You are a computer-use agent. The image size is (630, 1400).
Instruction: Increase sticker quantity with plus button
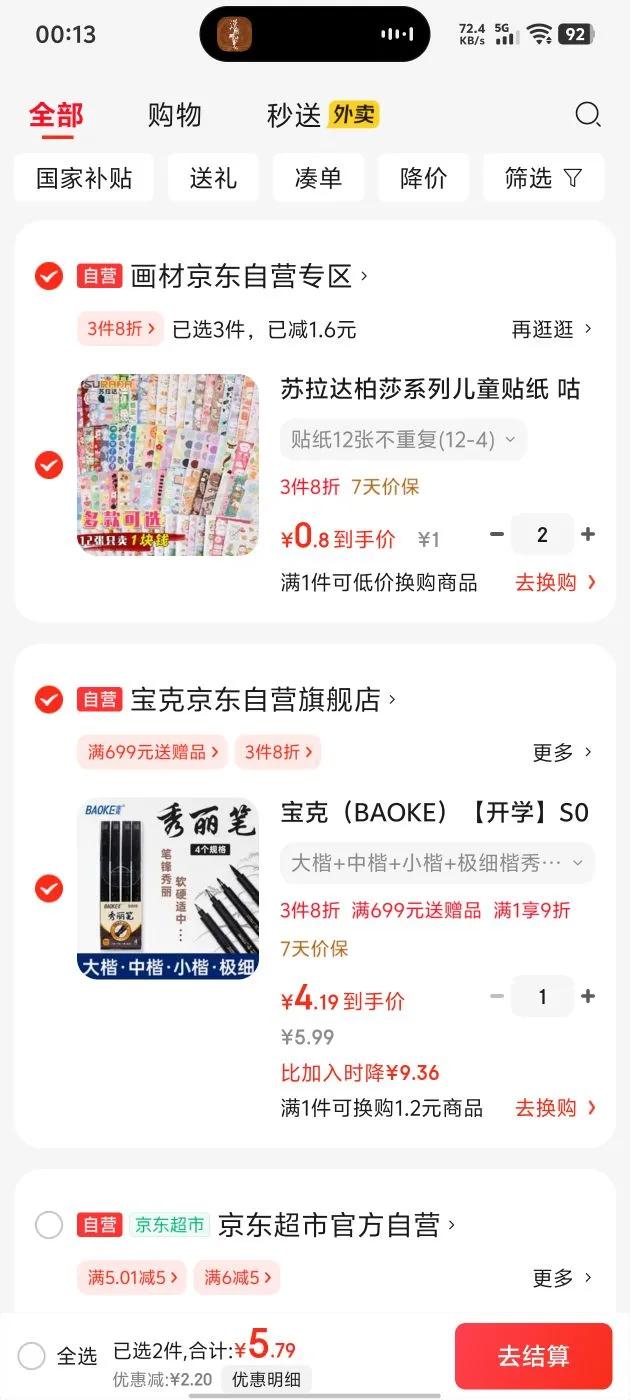[588, 535]
